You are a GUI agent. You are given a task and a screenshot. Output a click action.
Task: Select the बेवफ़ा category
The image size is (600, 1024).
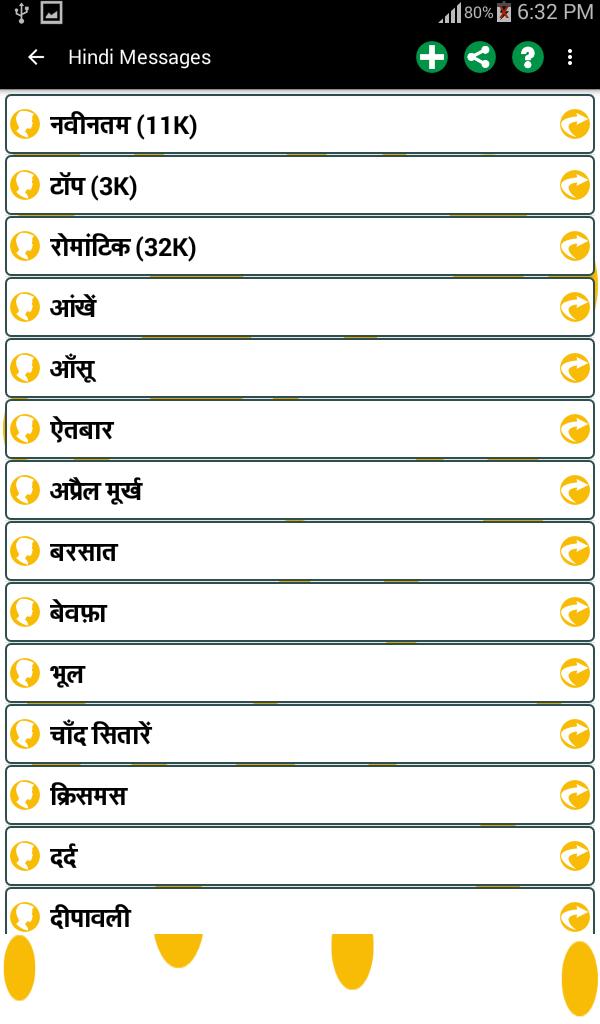300,612
